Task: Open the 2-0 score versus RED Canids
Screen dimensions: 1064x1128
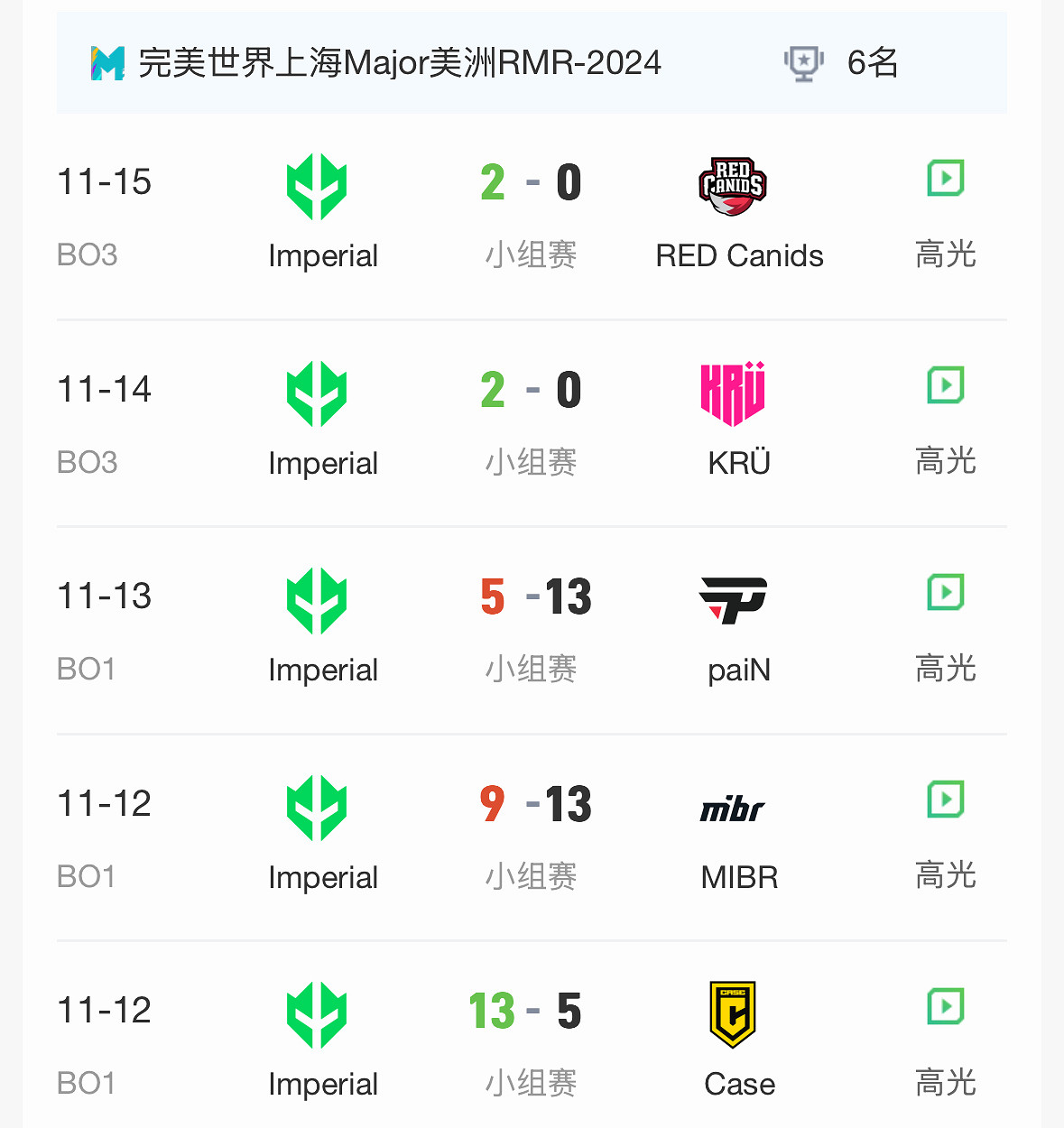Action: (x=531, y=181)
